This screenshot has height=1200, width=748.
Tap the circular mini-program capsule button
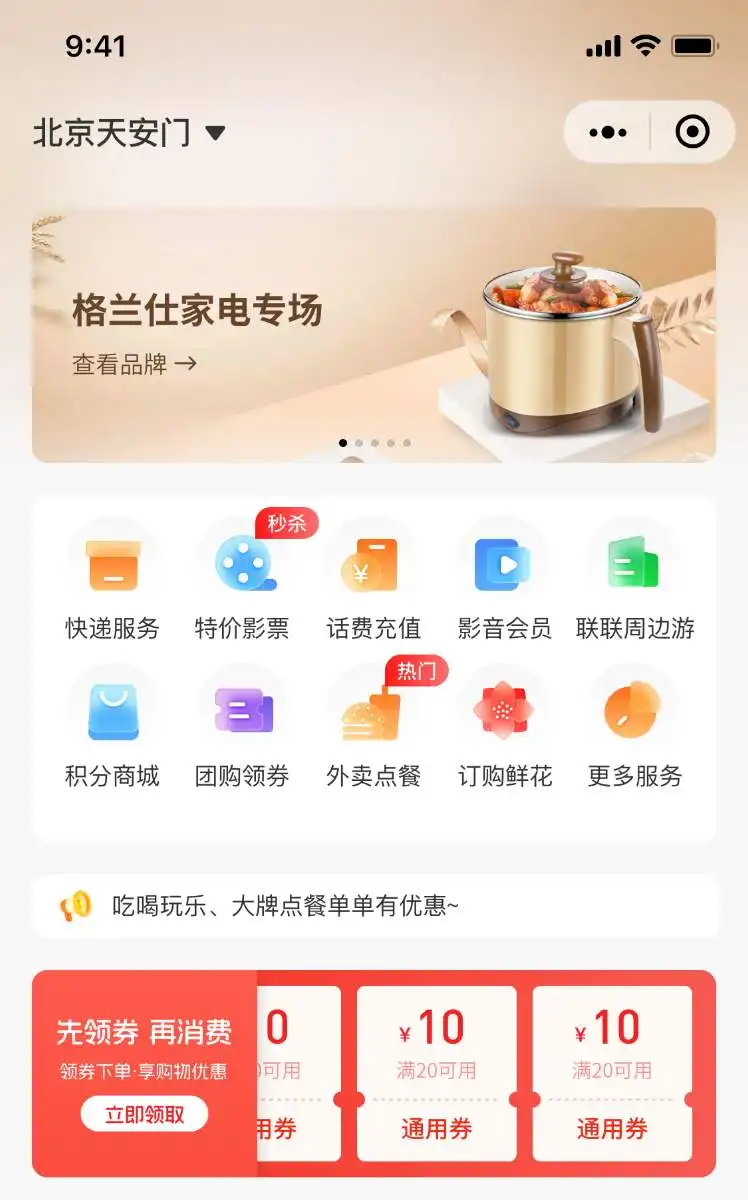(691, 131)
